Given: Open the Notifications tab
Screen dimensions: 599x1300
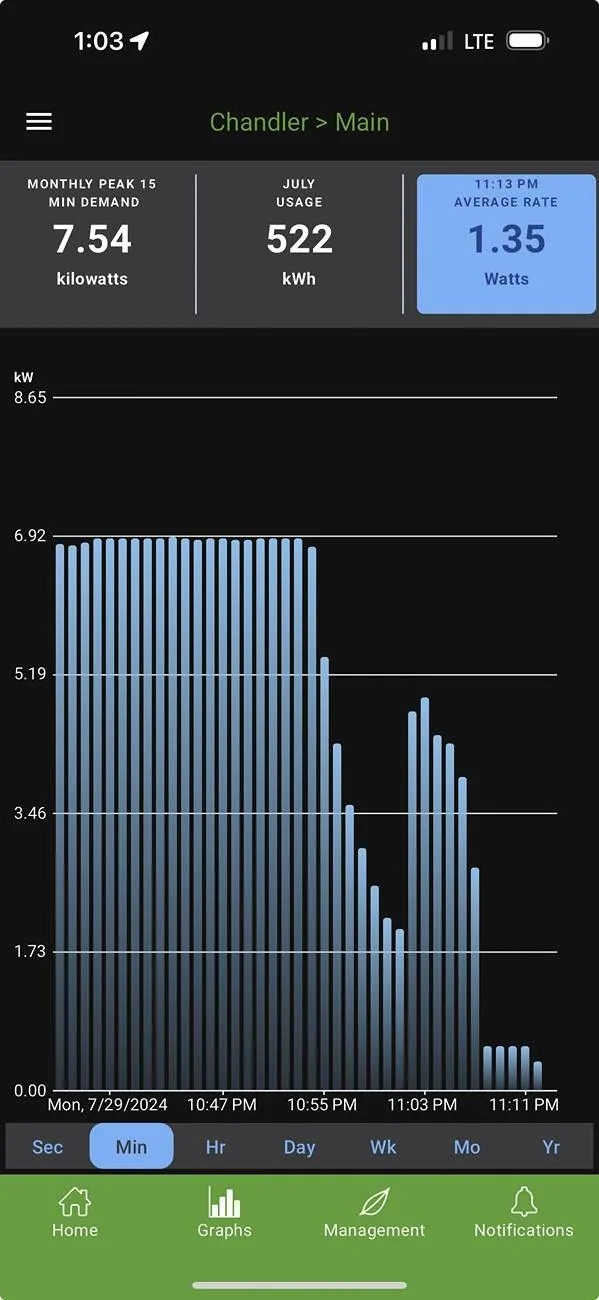Looking at the screenshot, I should 524,1213.
